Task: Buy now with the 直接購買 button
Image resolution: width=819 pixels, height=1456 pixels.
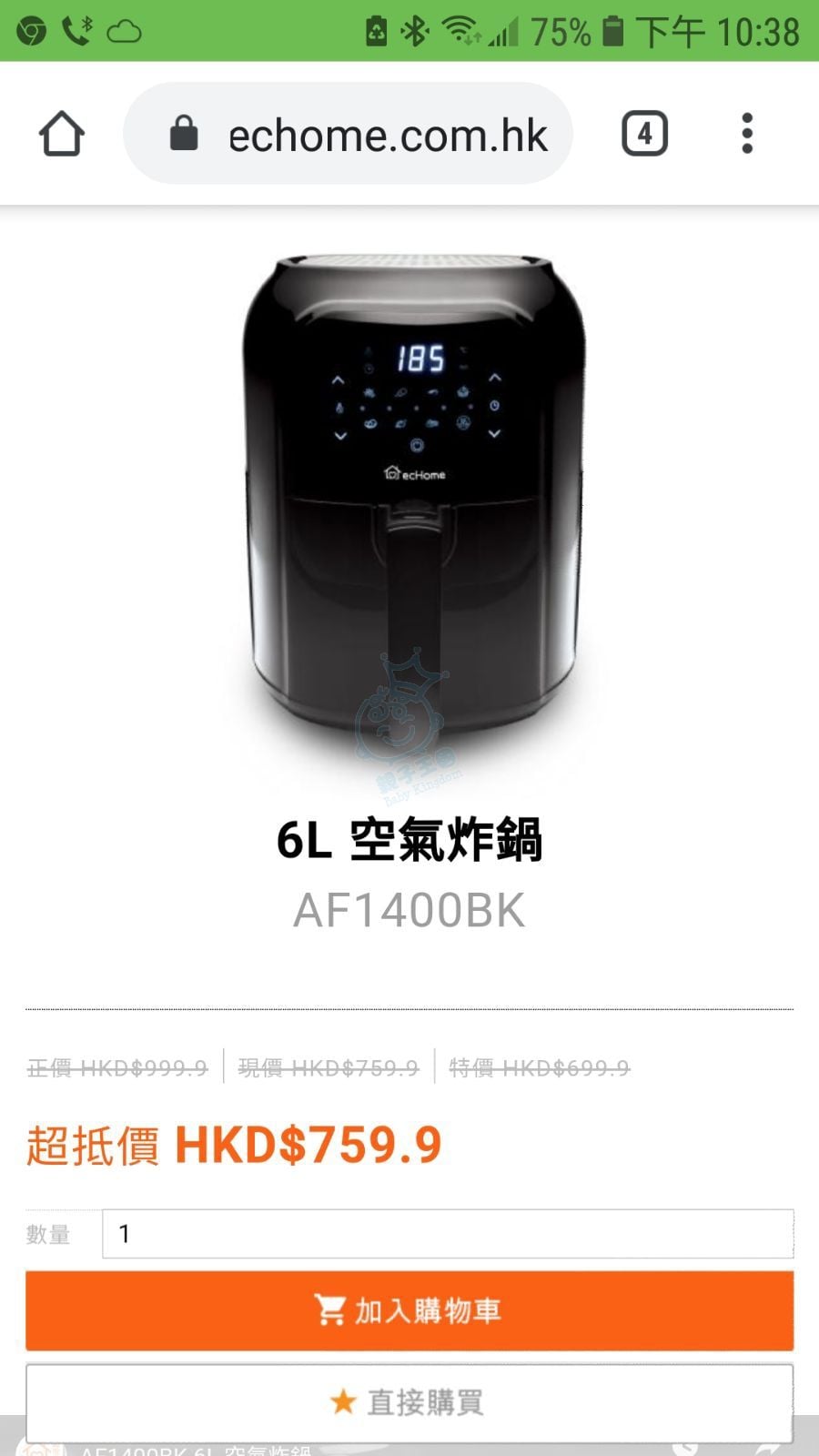Action: (409, 1401)
